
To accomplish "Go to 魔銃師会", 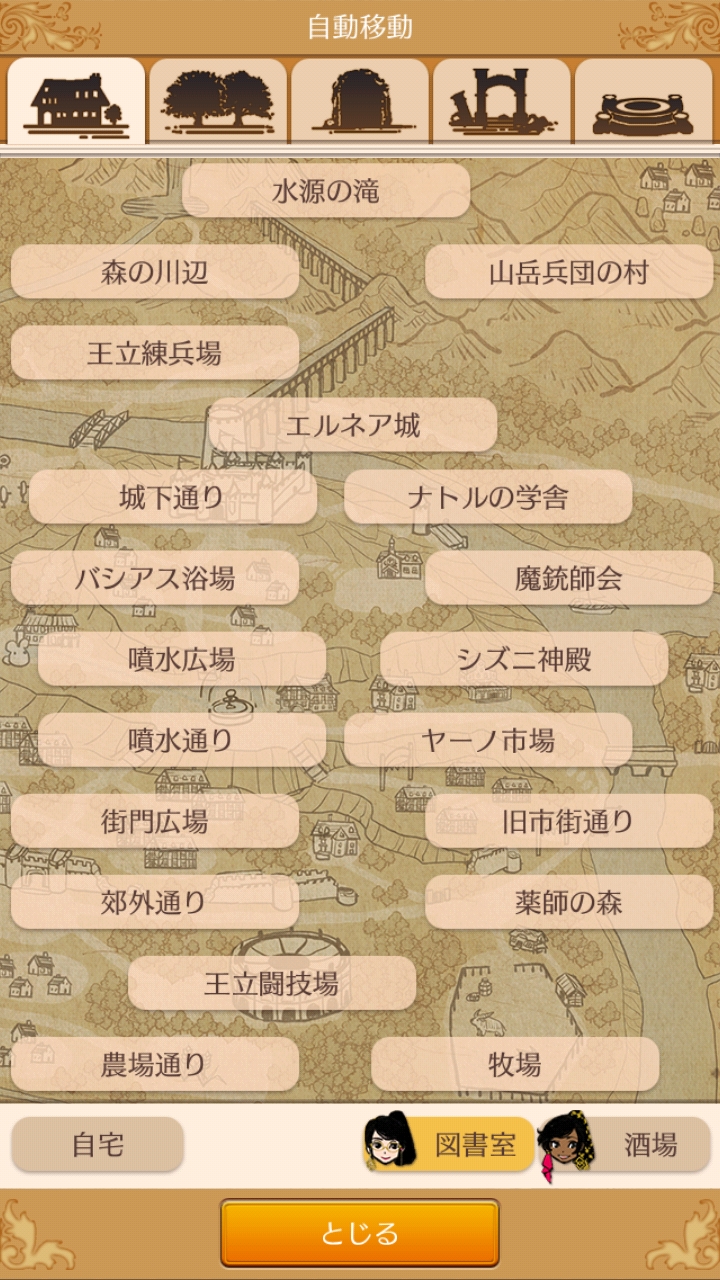I will 569,578.
